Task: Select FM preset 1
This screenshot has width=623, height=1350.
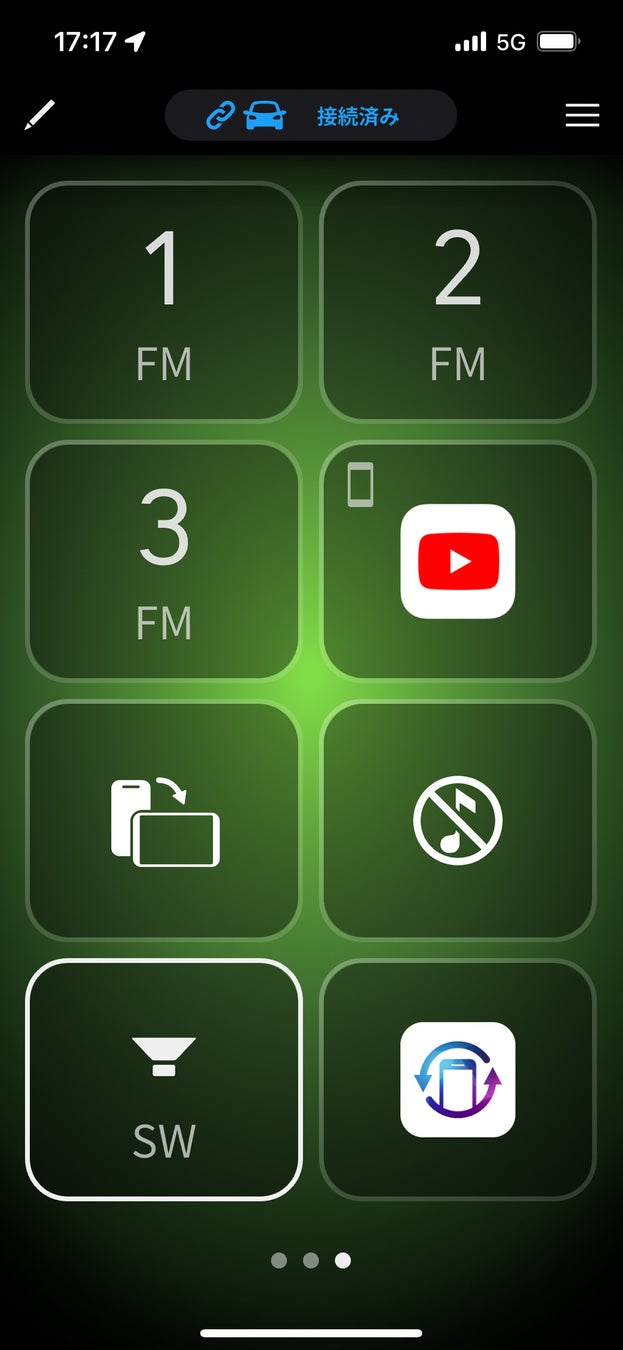Action: point(163,302)
